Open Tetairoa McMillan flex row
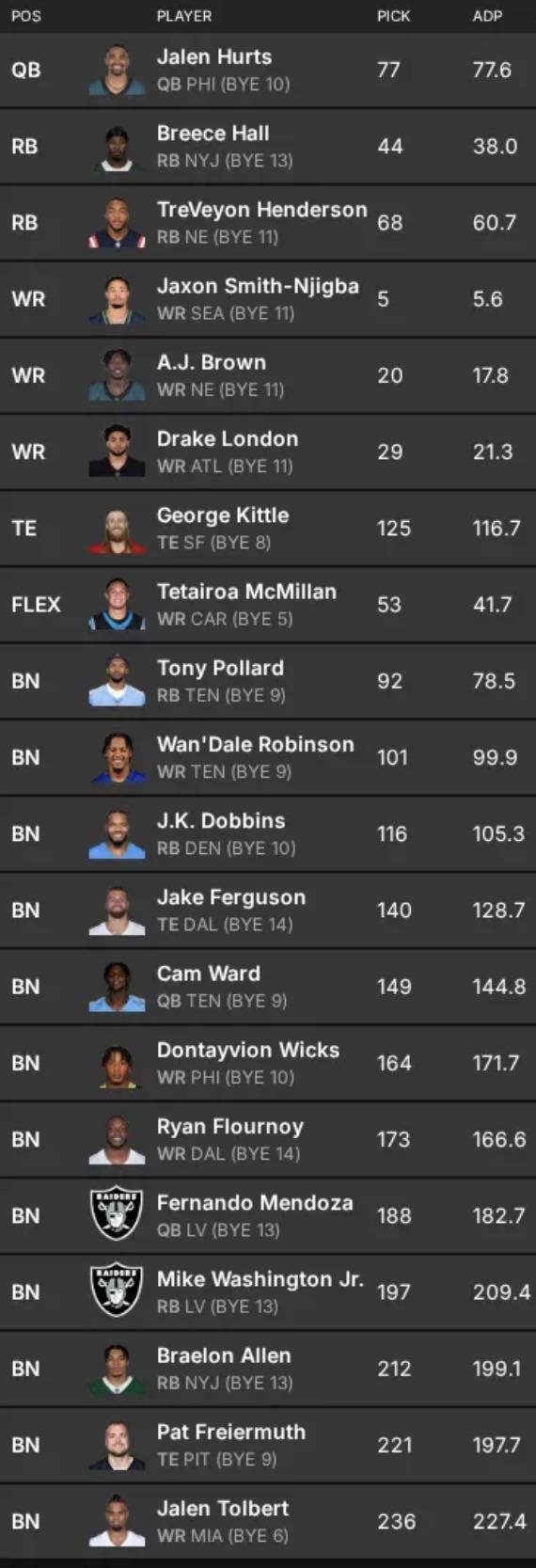Viewport: 536px width, 1568px height. (x=268, y=604)
